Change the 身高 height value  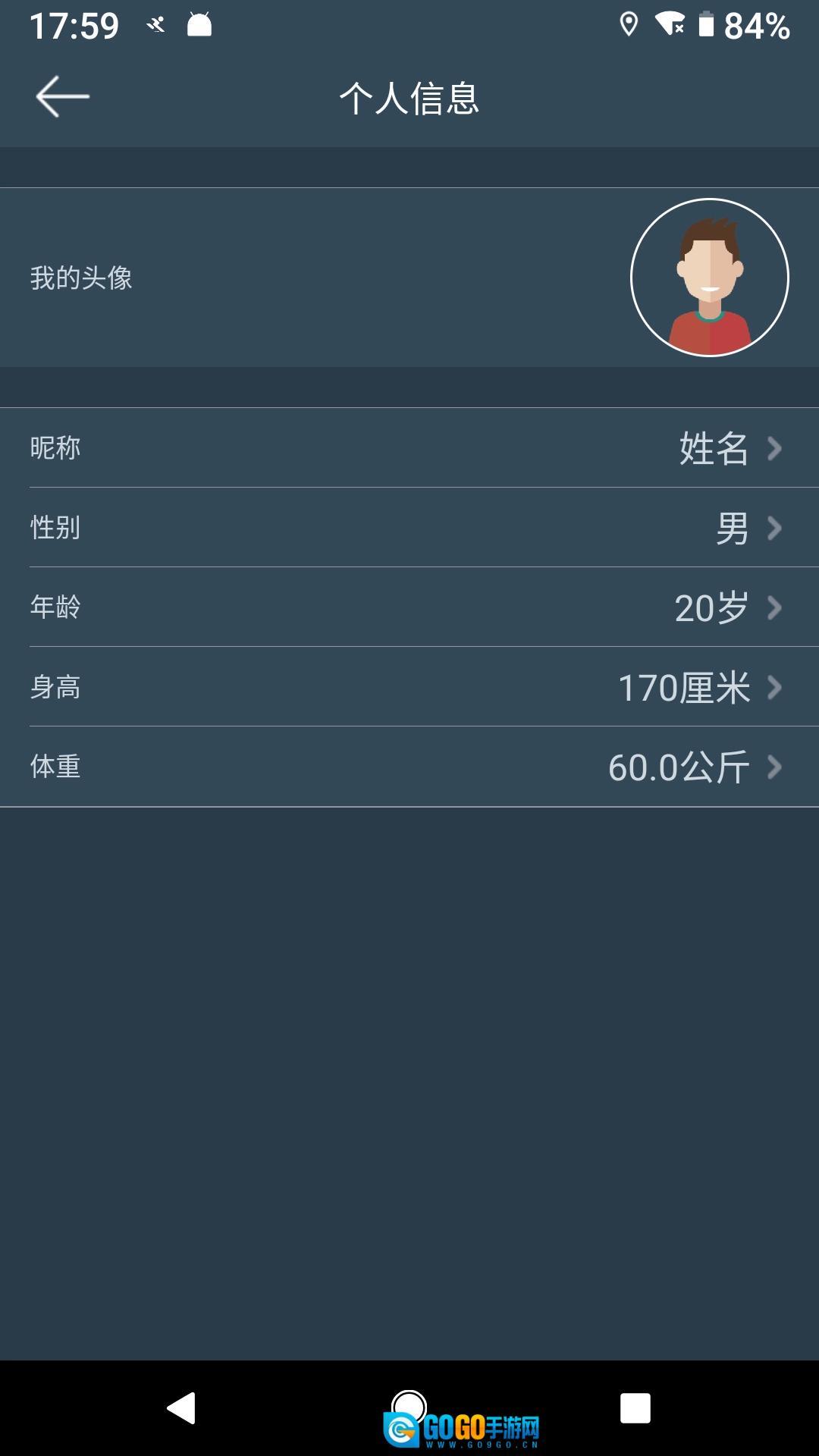coord(409,687)
